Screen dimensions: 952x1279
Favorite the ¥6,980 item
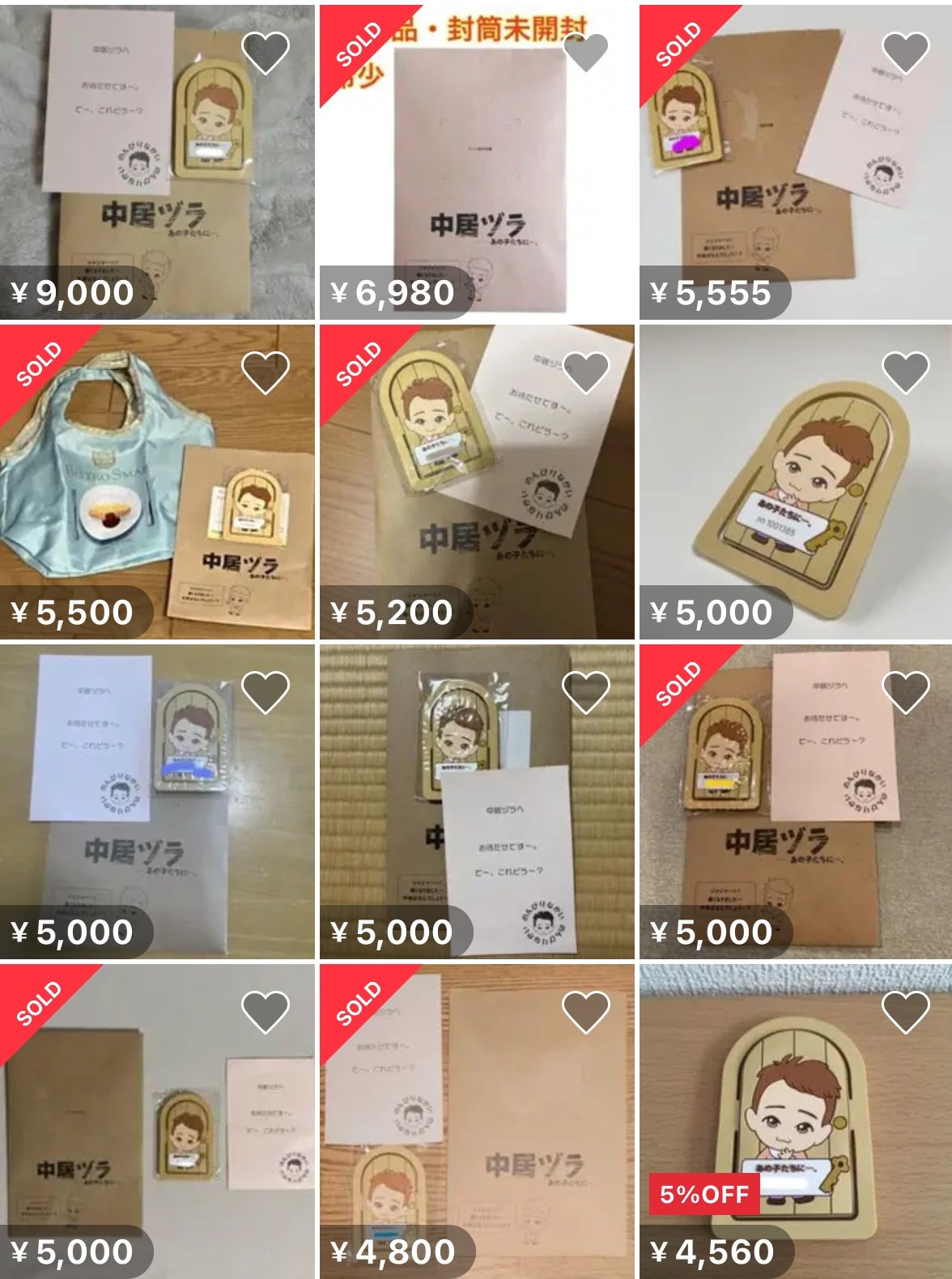[585, 53]
